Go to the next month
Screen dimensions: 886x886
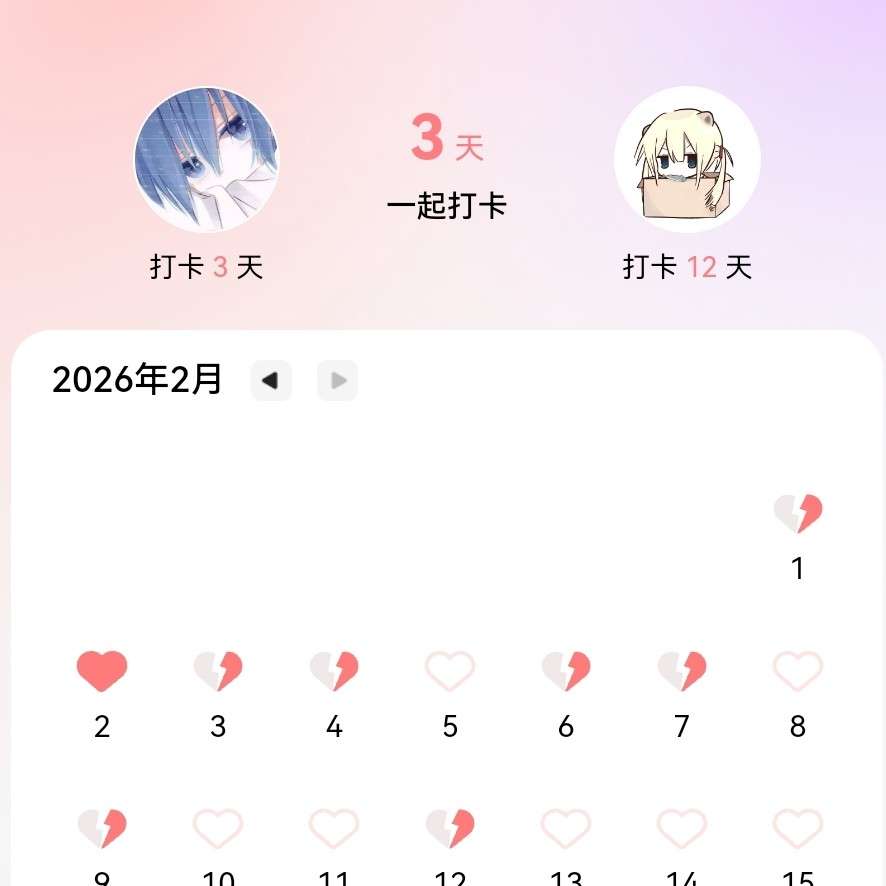click(x=338, y=381)
